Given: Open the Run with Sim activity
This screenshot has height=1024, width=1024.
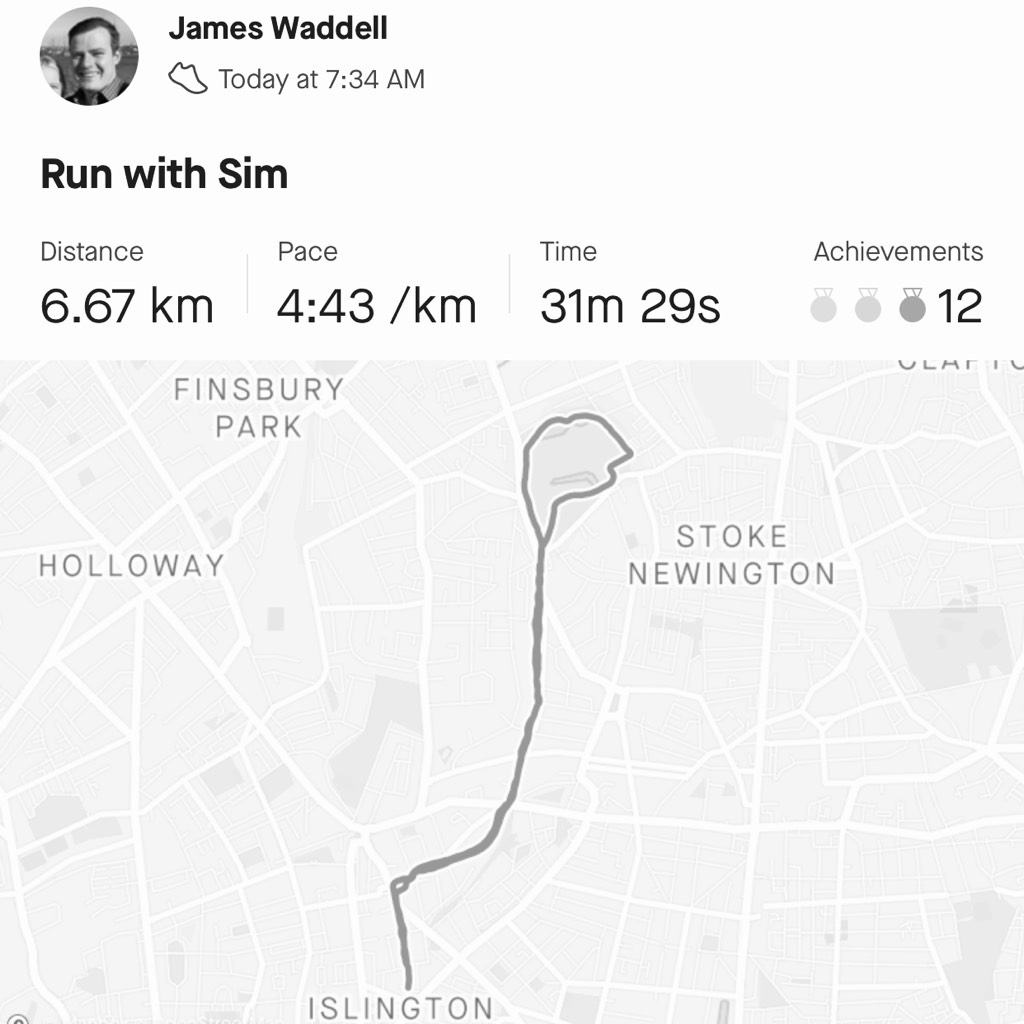Looking at the screenshot, I should point(164,174).
